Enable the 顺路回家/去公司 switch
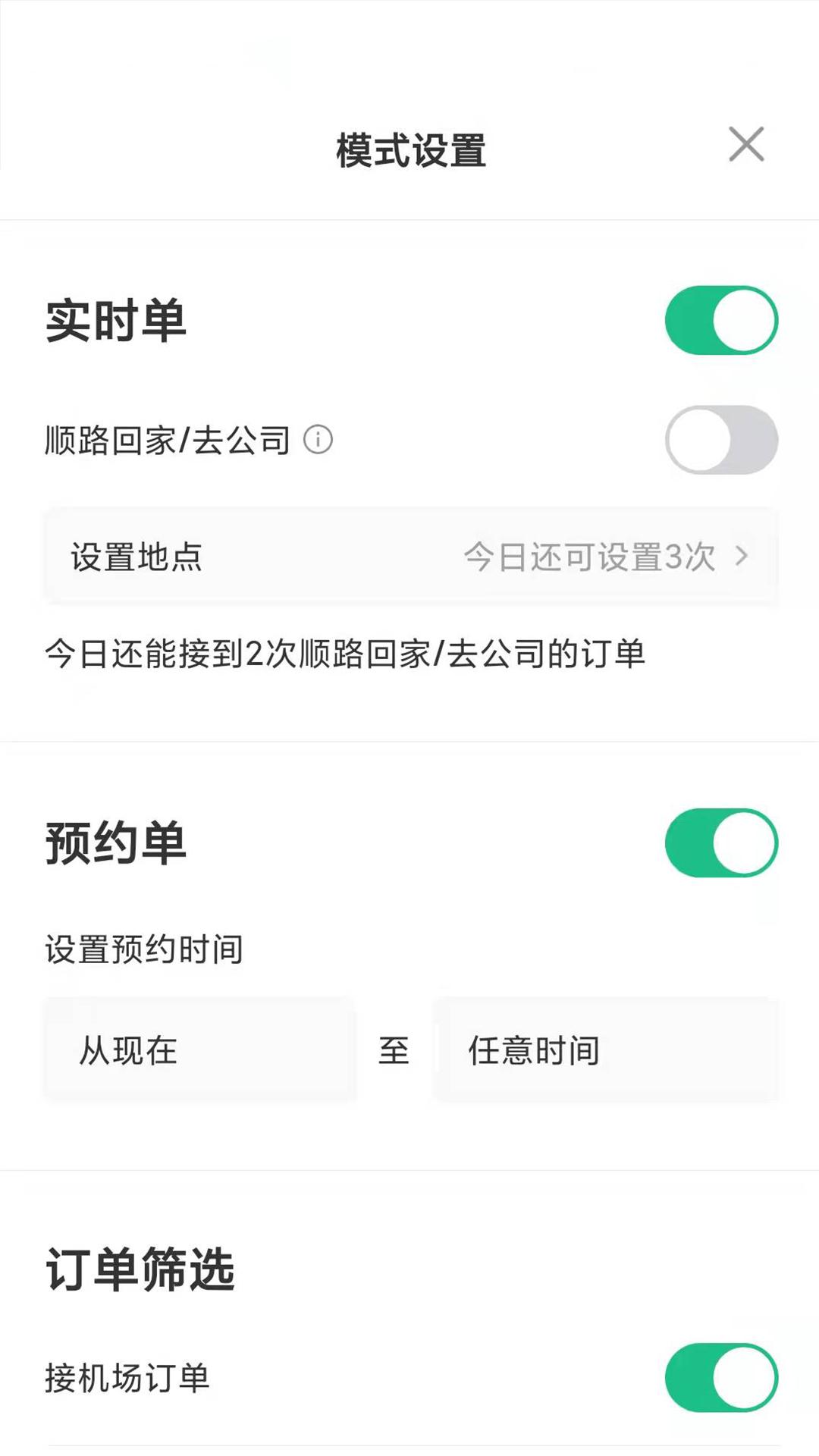Screen dimensions: 819x1456 tap(719, 439)
